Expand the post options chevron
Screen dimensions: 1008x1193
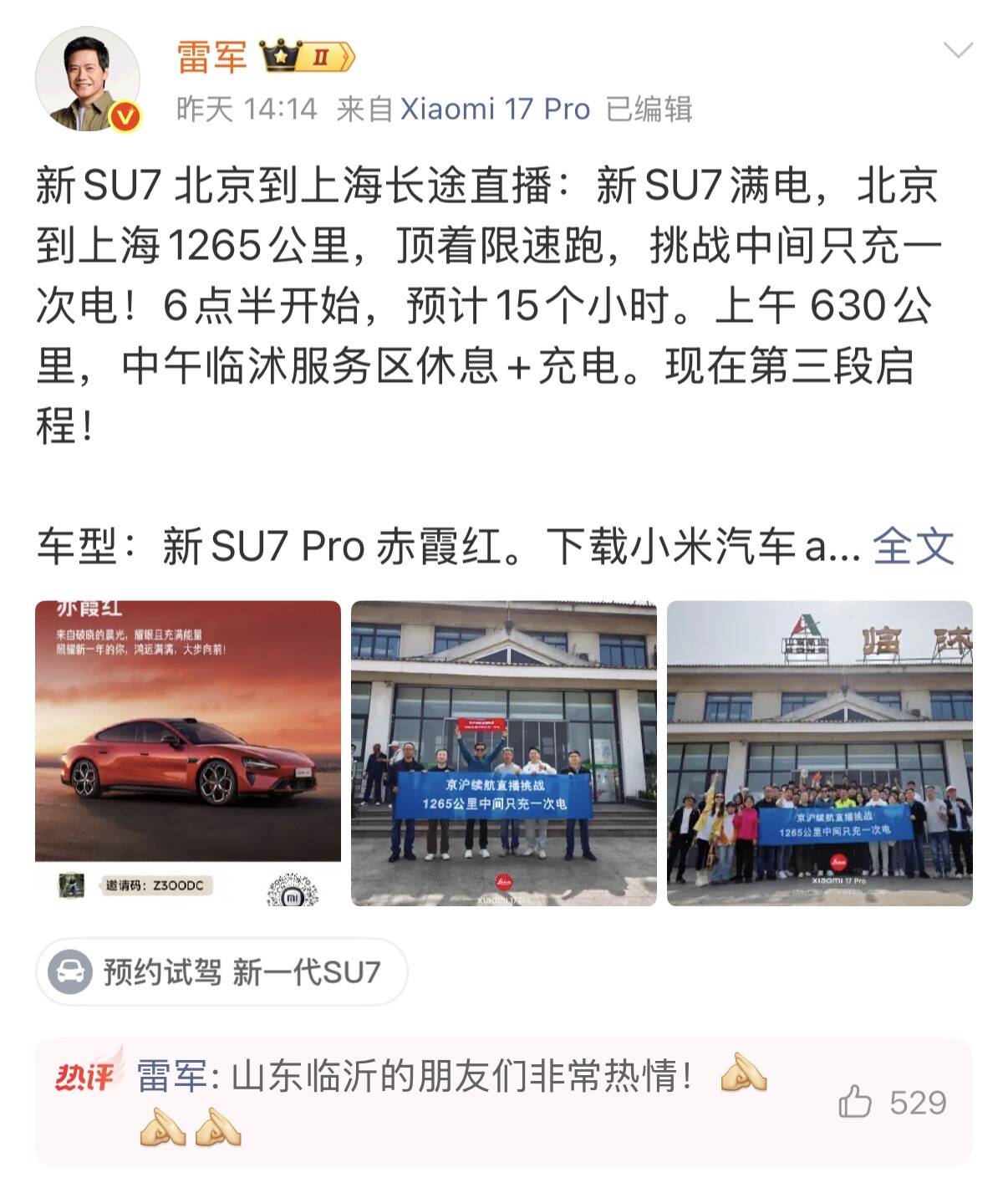[958, 50]
